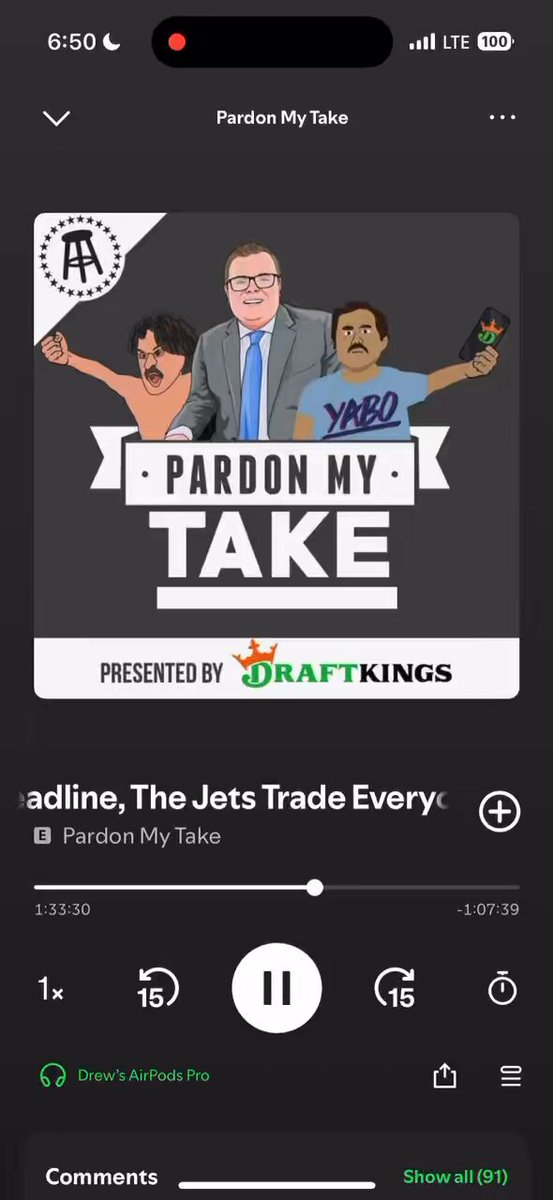Open Drew's AirPods Pro device picker
Viewport: 553px width, 1200px height.
pyautogui.click(x=124, y=1076)
